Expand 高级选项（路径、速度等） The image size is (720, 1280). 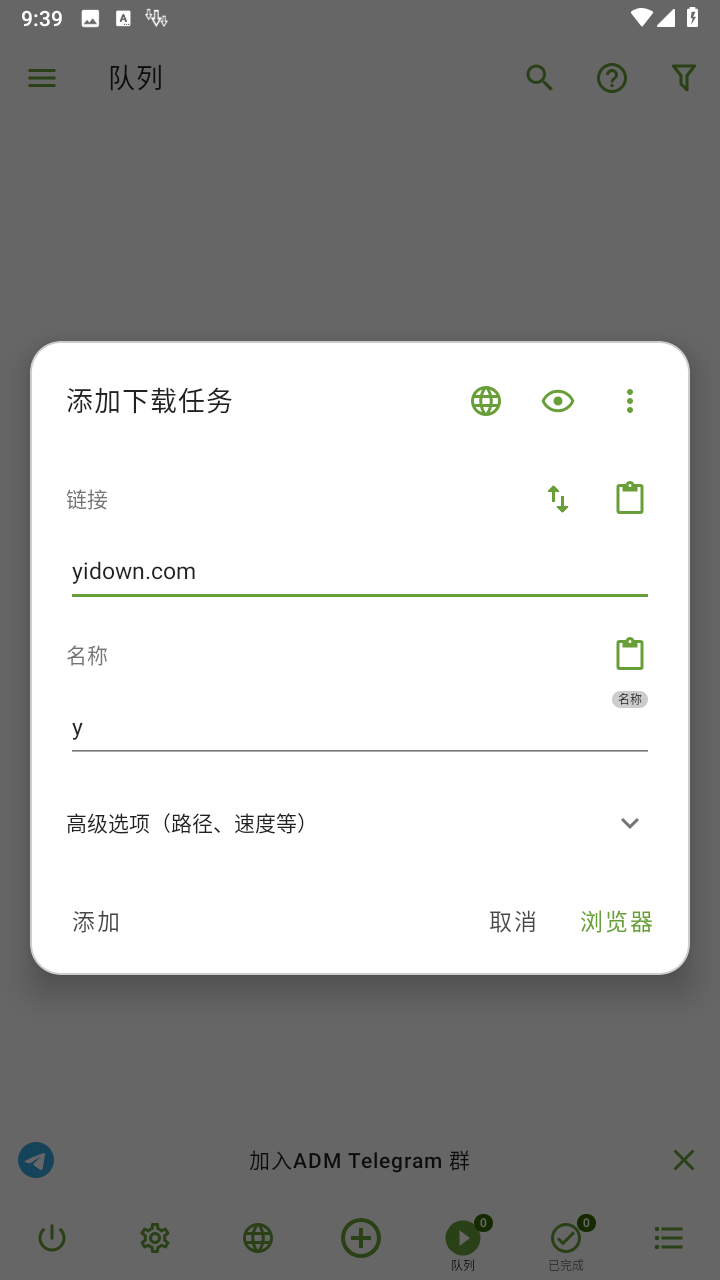coord(360,823)
